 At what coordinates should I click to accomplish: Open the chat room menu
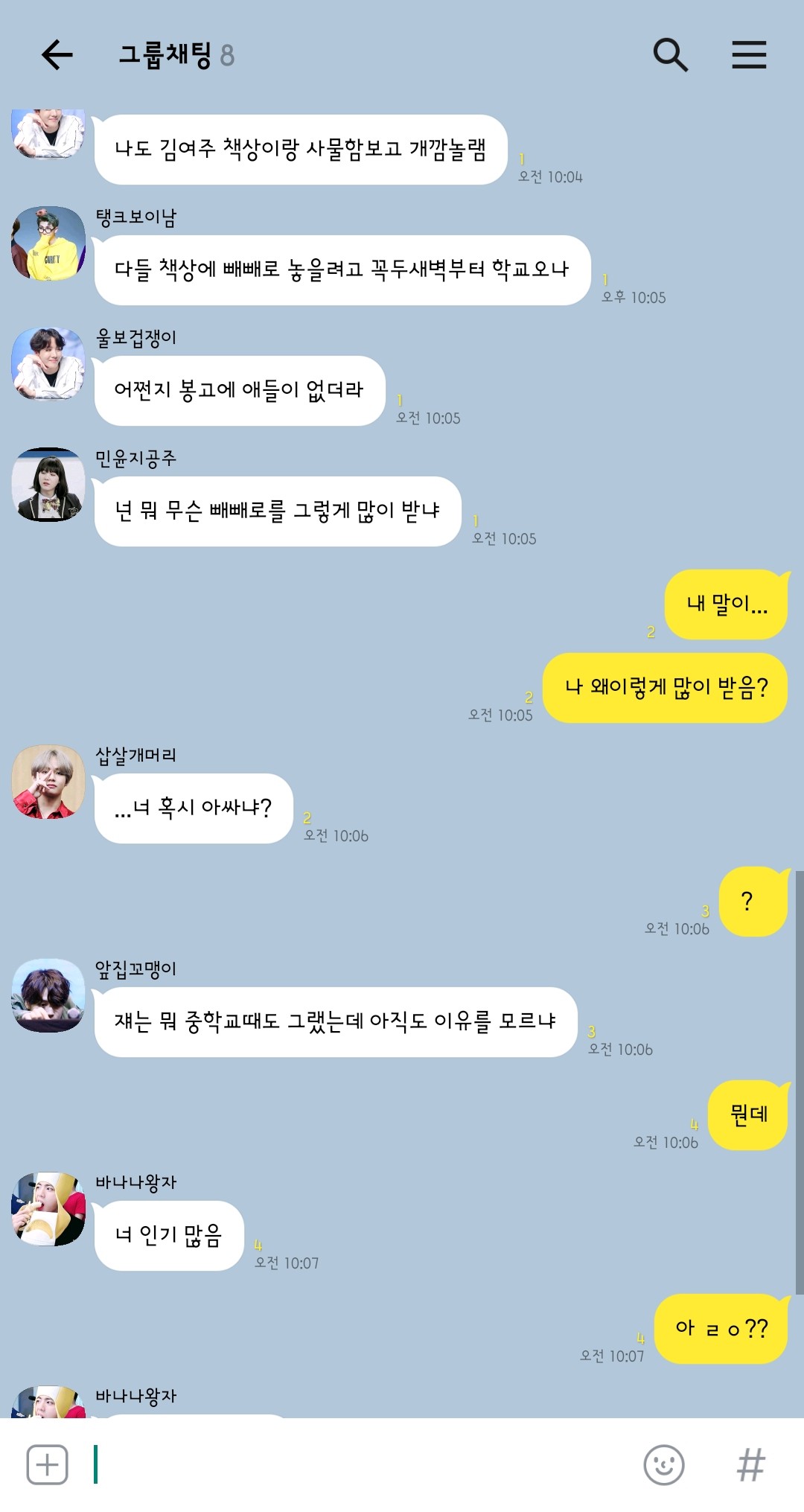click(749, 54)
